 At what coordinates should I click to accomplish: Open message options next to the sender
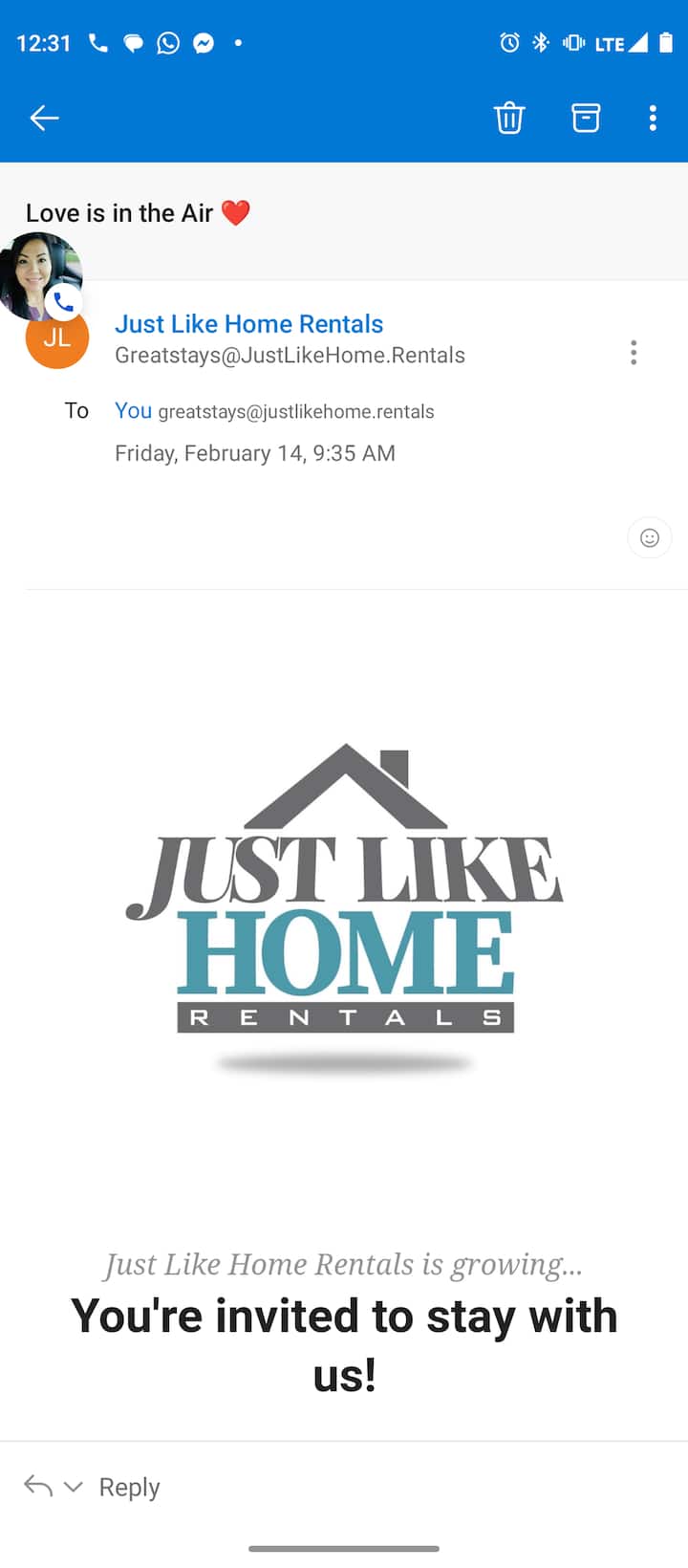pos(634,353)
